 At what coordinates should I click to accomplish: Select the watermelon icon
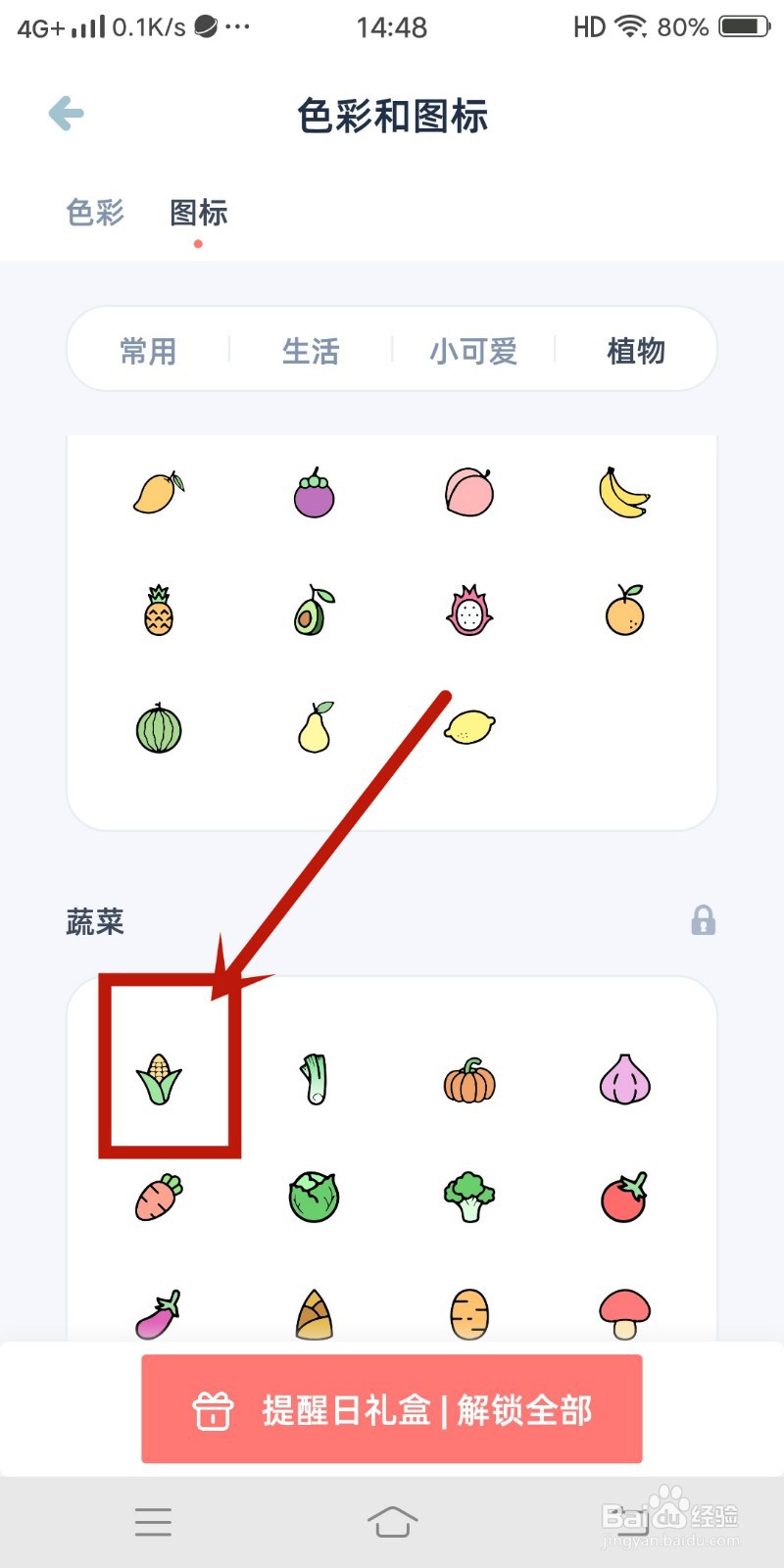coord(157,727)
